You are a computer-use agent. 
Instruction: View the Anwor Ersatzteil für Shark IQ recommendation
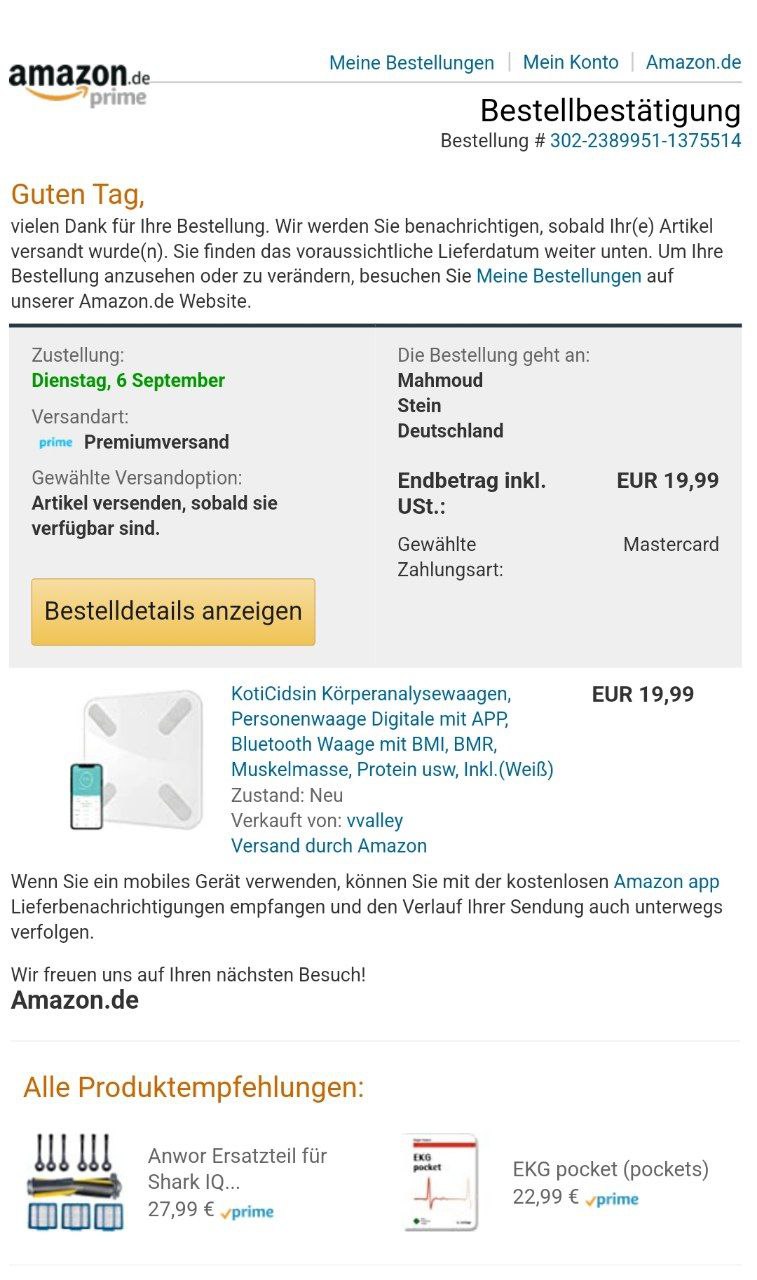pos(237,1169)
